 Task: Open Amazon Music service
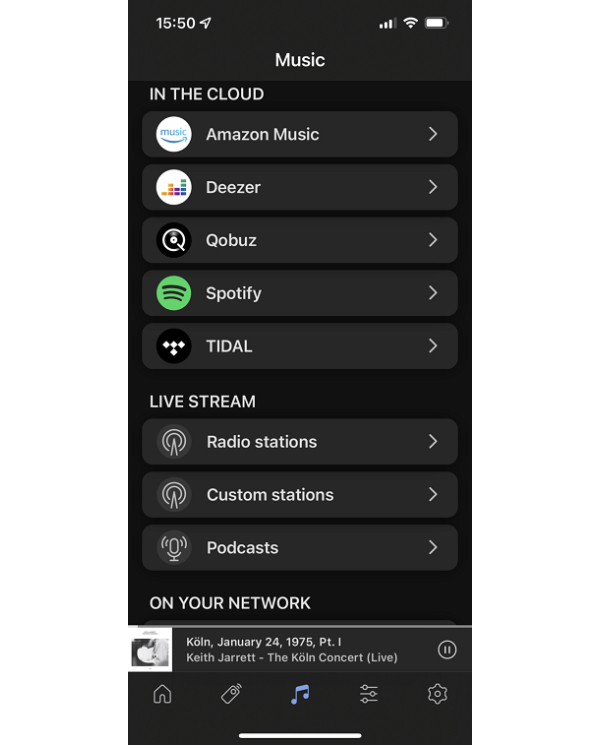click(300, 134)
